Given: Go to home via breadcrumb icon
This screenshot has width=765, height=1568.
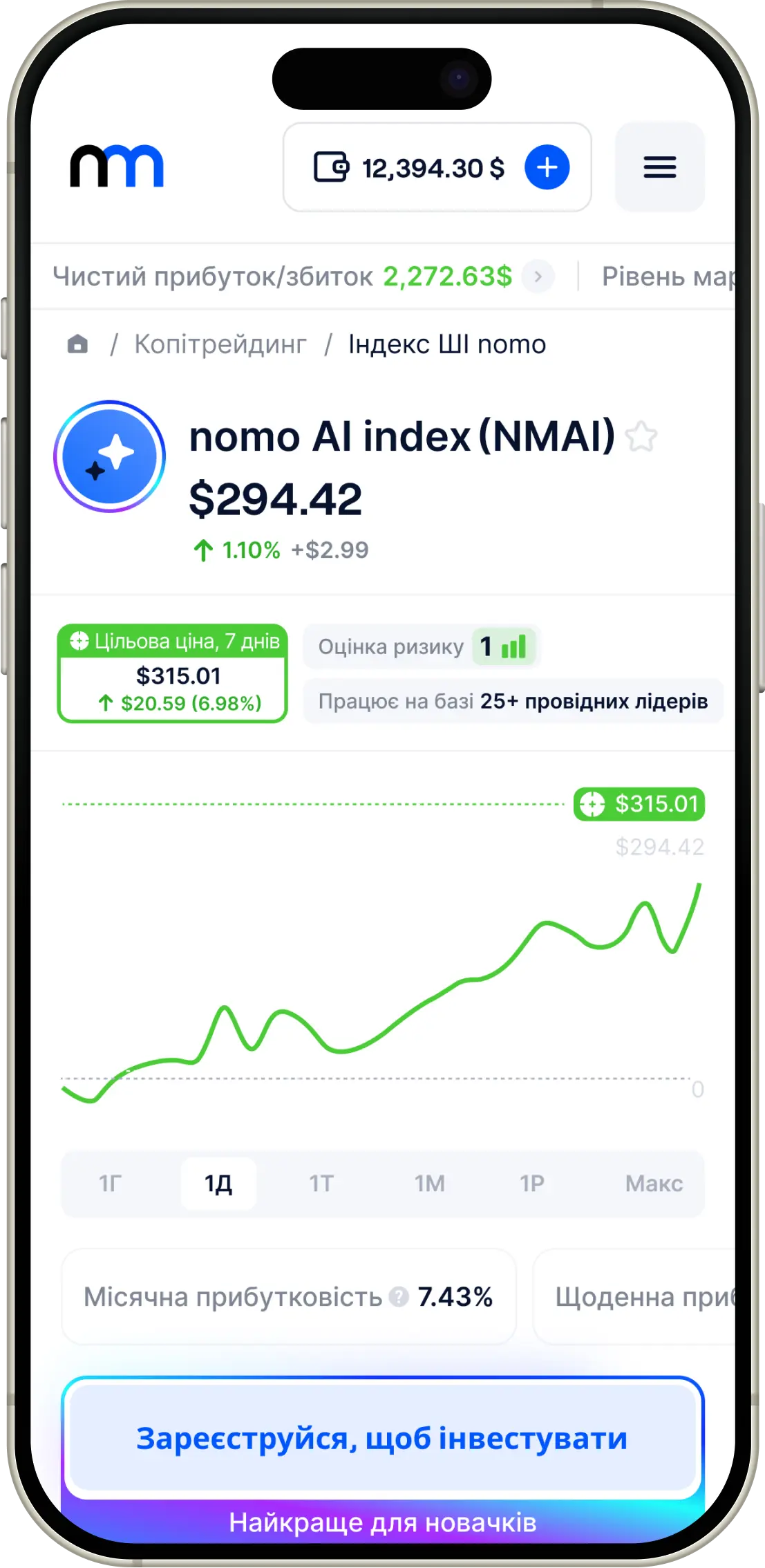Looking at the screenshot, I should point(77,344).
